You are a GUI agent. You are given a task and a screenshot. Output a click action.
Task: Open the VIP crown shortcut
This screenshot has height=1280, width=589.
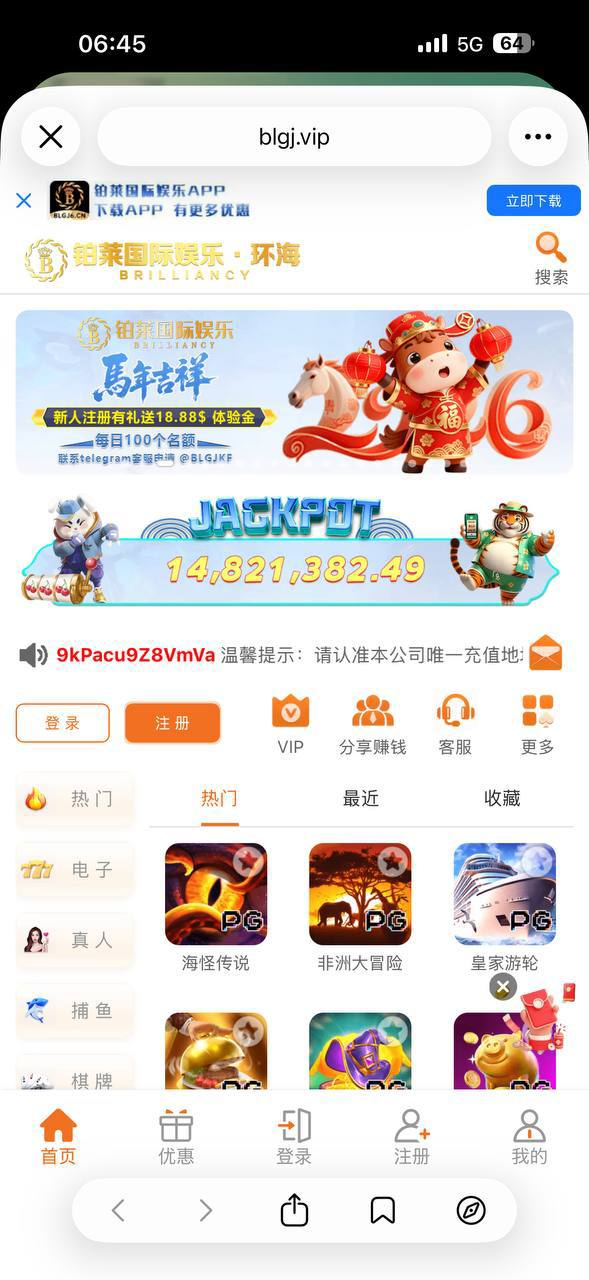[x=290, y=724]
